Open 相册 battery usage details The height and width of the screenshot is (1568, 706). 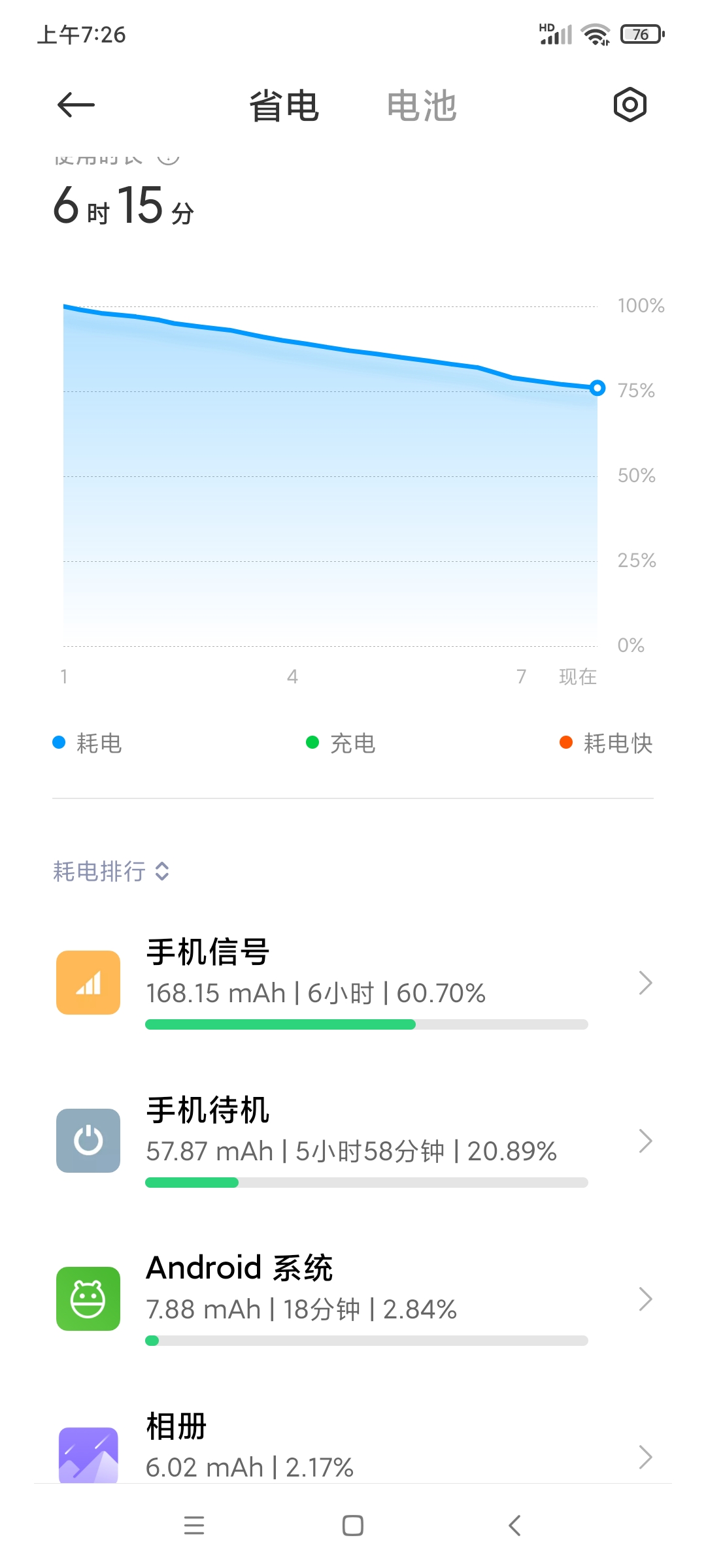coord(353,1443)
